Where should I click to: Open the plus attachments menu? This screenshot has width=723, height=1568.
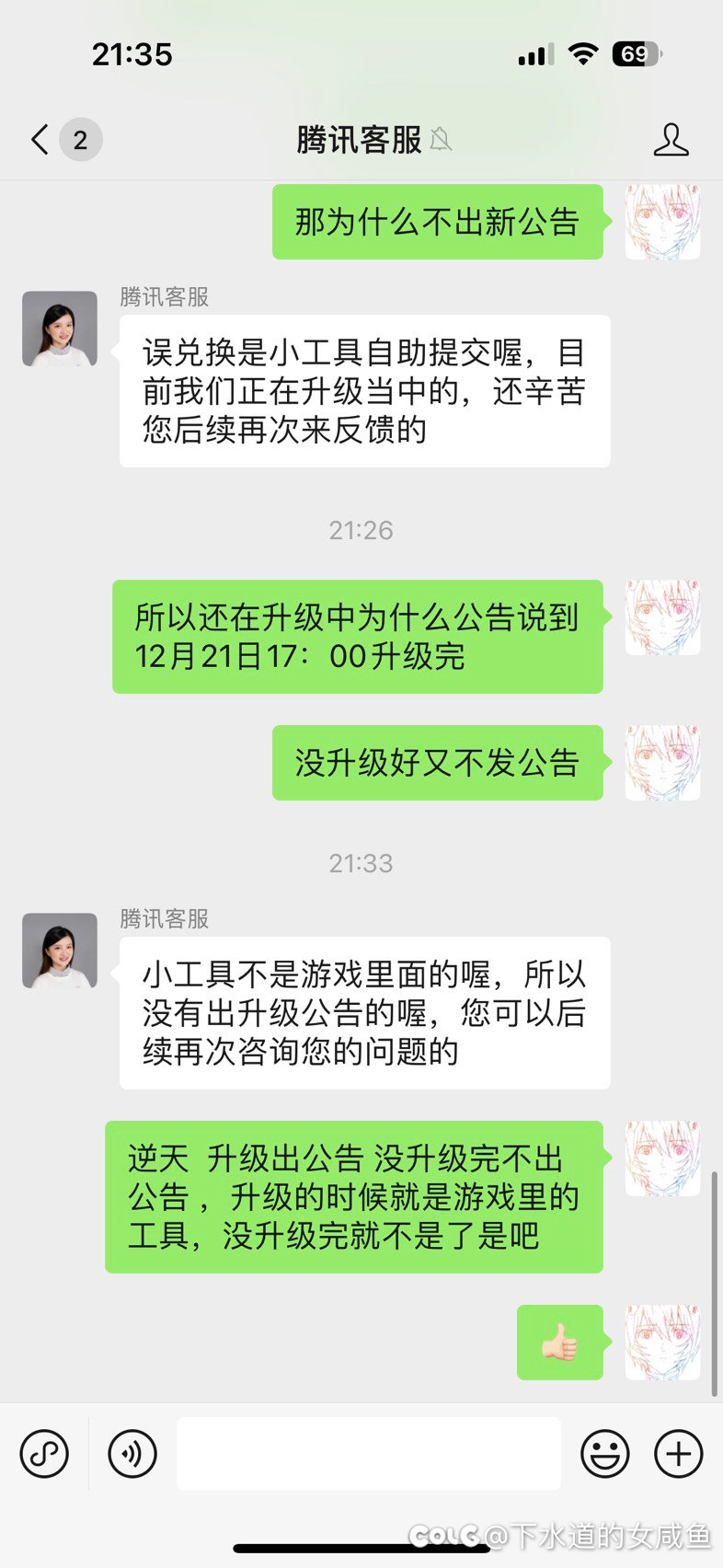pyautogui.click(x=679, y=1454)
